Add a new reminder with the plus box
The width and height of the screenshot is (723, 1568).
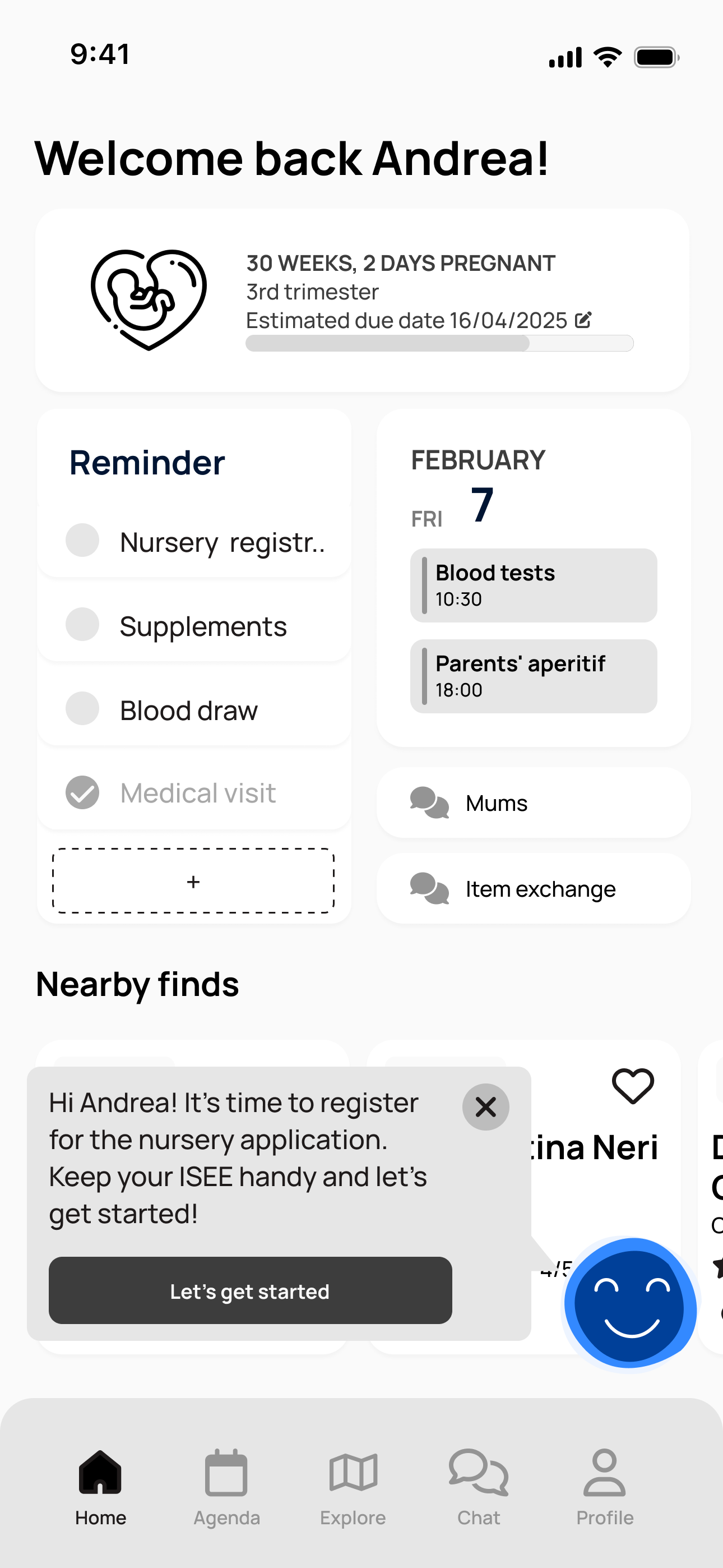tap(193, 881)
